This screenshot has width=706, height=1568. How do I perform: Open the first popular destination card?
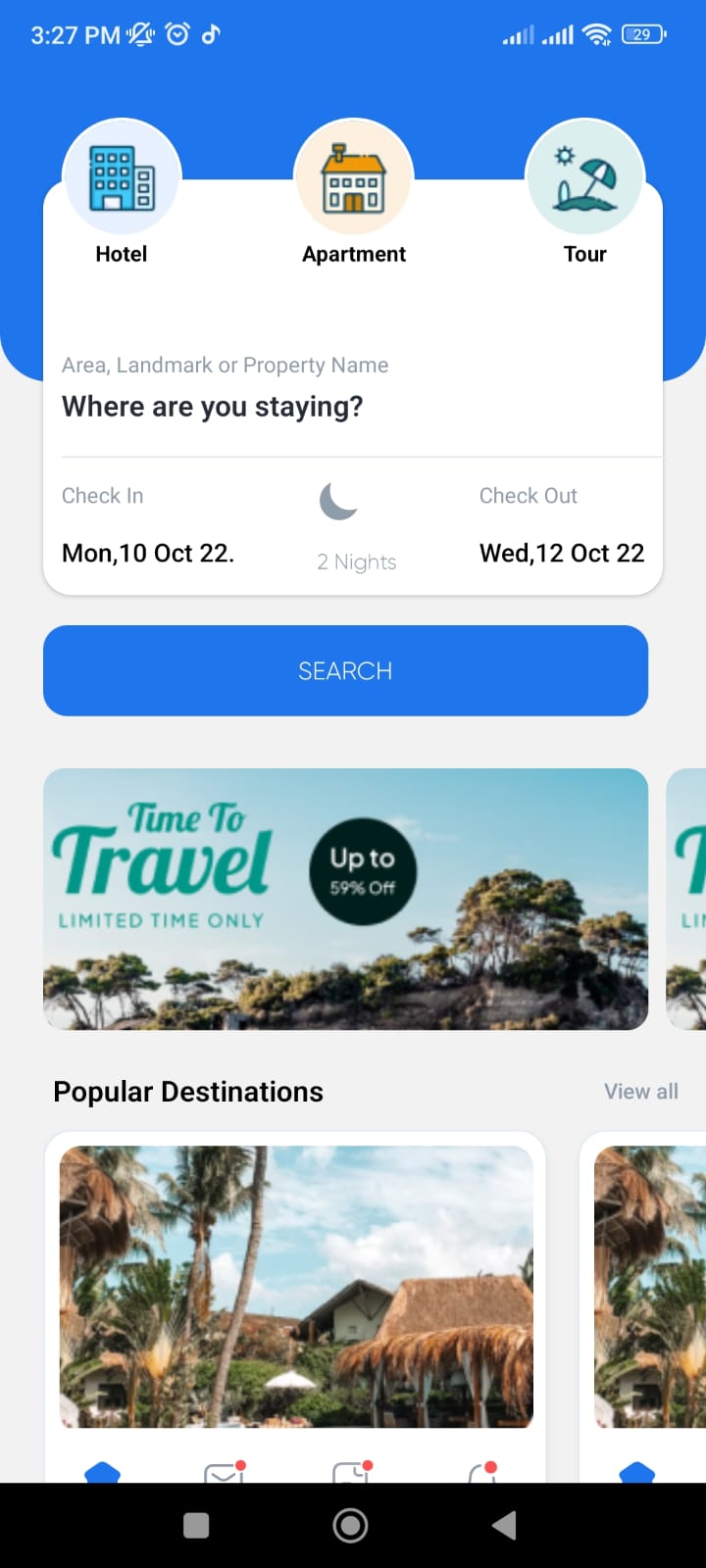click(296, 1286)
